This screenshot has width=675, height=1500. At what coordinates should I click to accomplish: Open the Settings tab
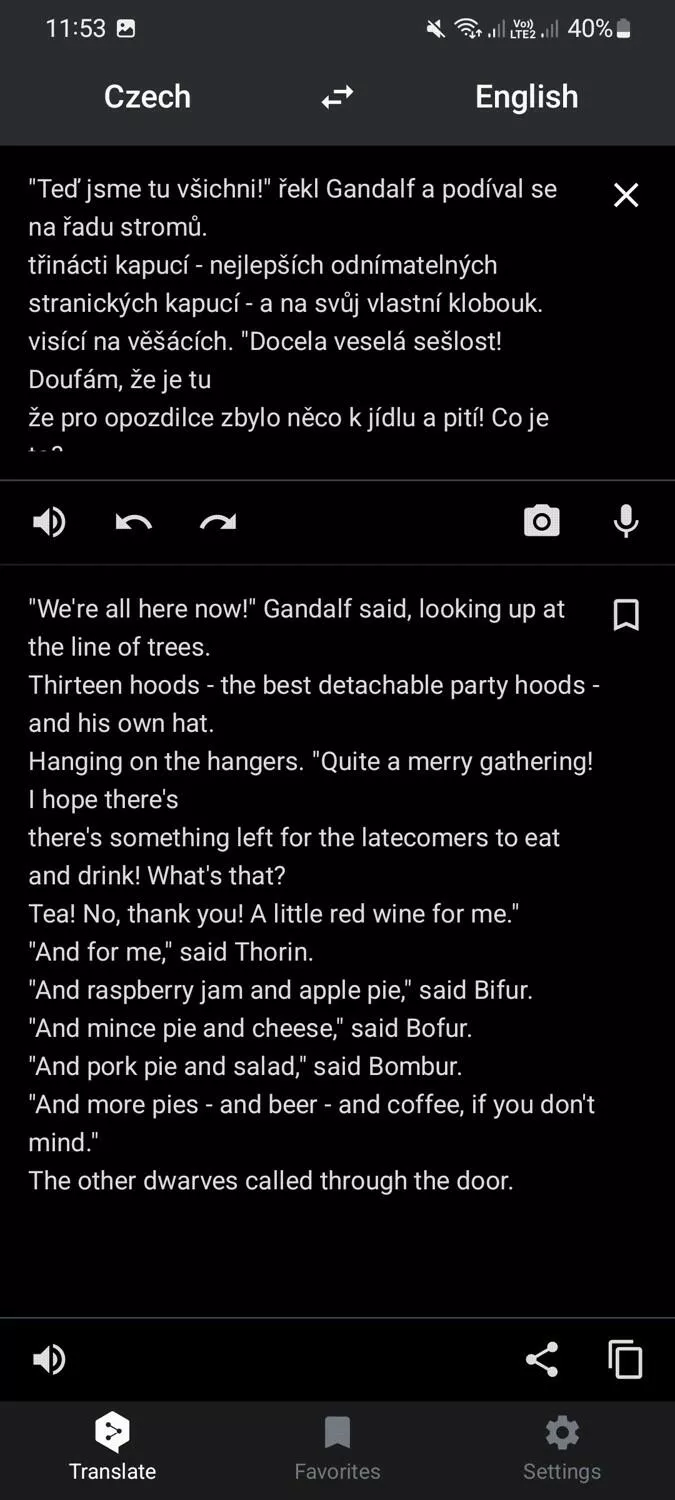[562, 1448]
